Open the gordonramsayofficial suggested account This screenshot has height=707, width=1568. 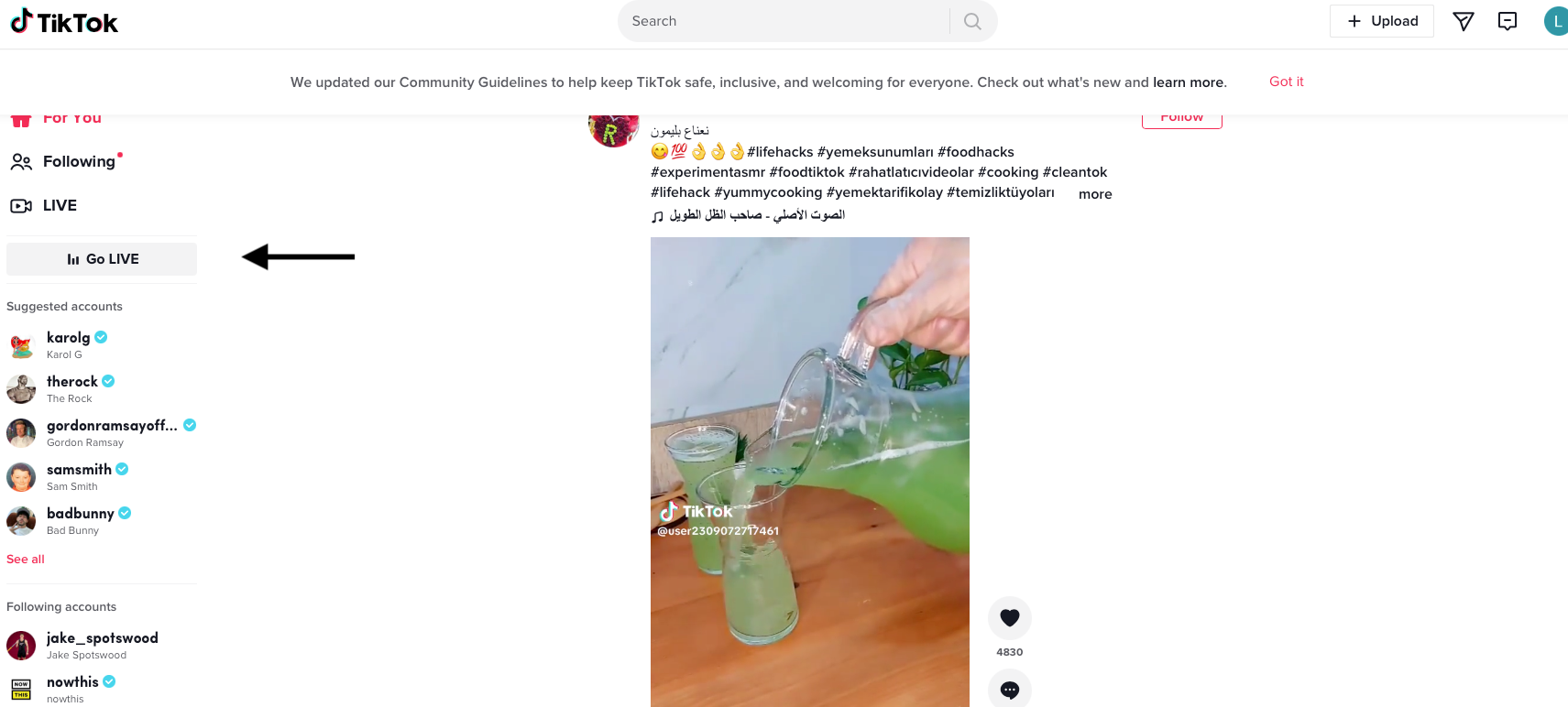point(112,426)
